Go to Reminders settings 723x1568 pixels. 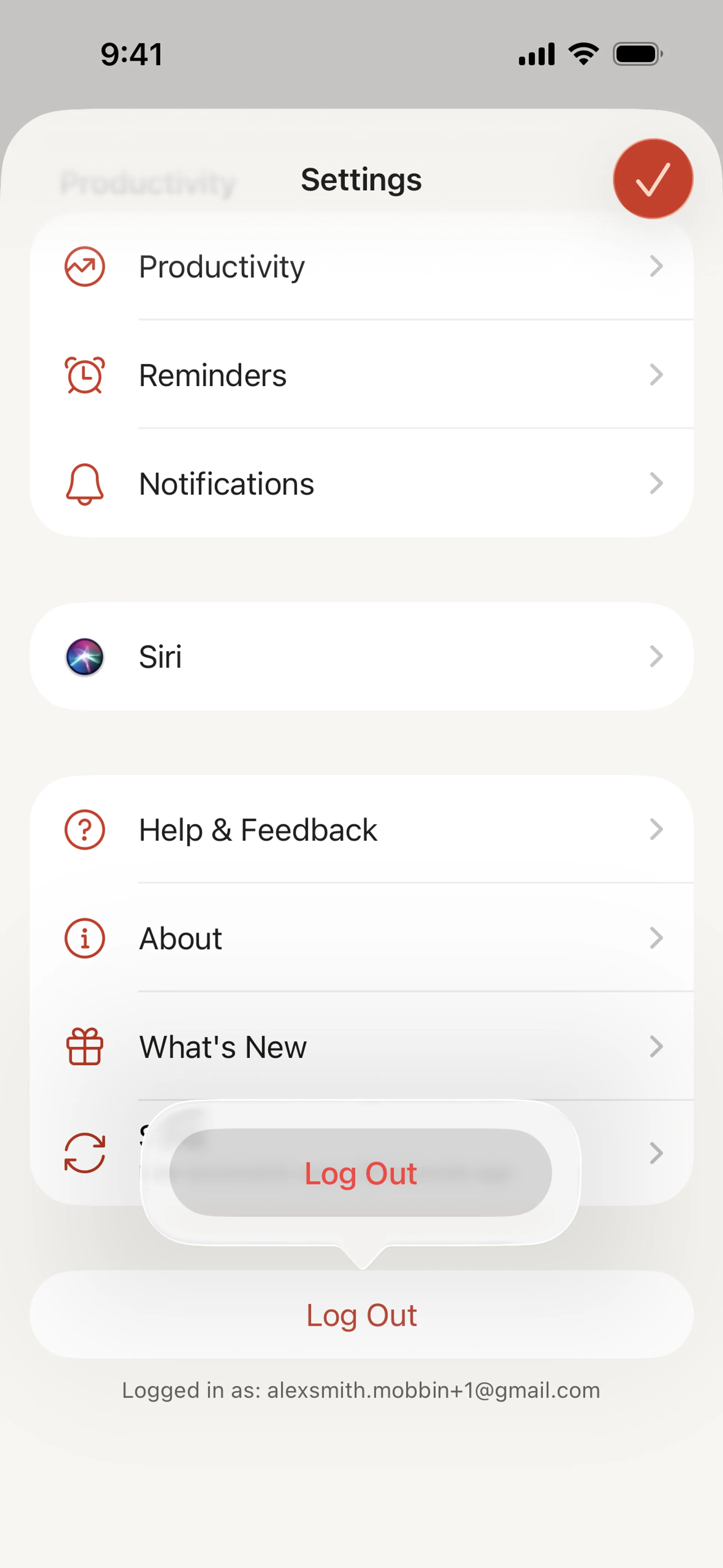tap(361, 375)
